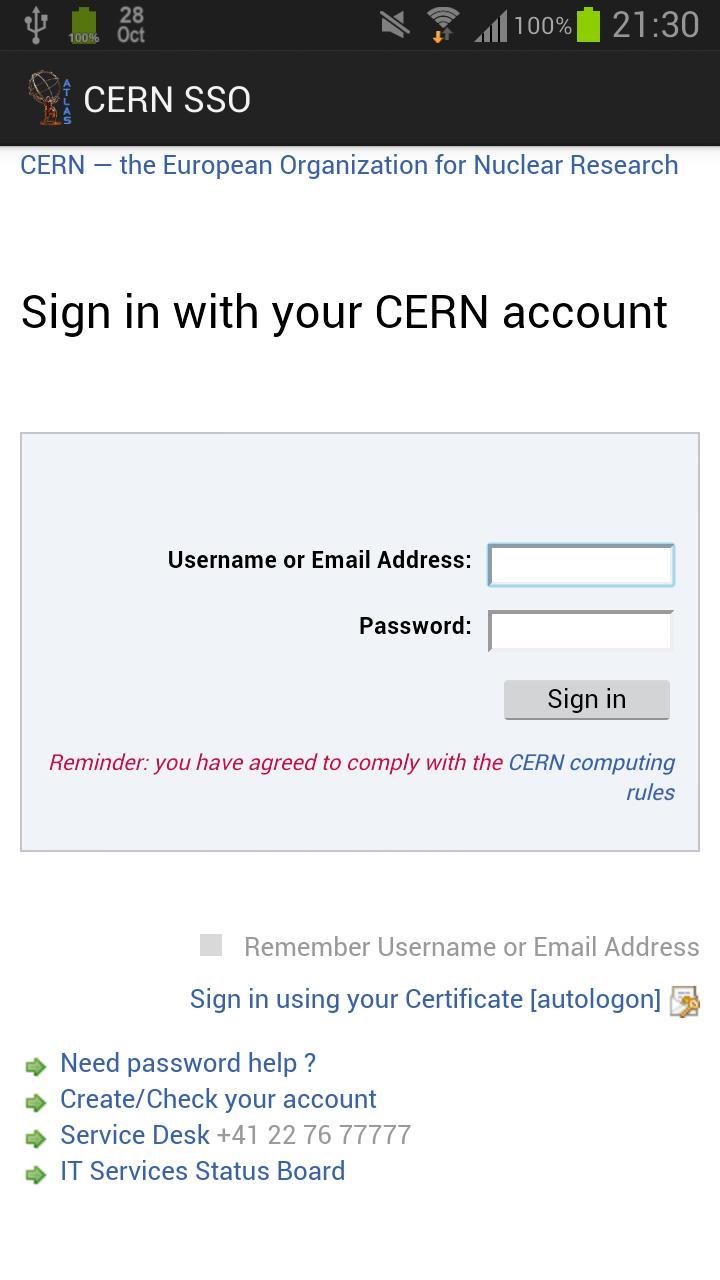Check Remember Username or Email Address
This screenshot has width=720, height=1280.
(211, 945)
